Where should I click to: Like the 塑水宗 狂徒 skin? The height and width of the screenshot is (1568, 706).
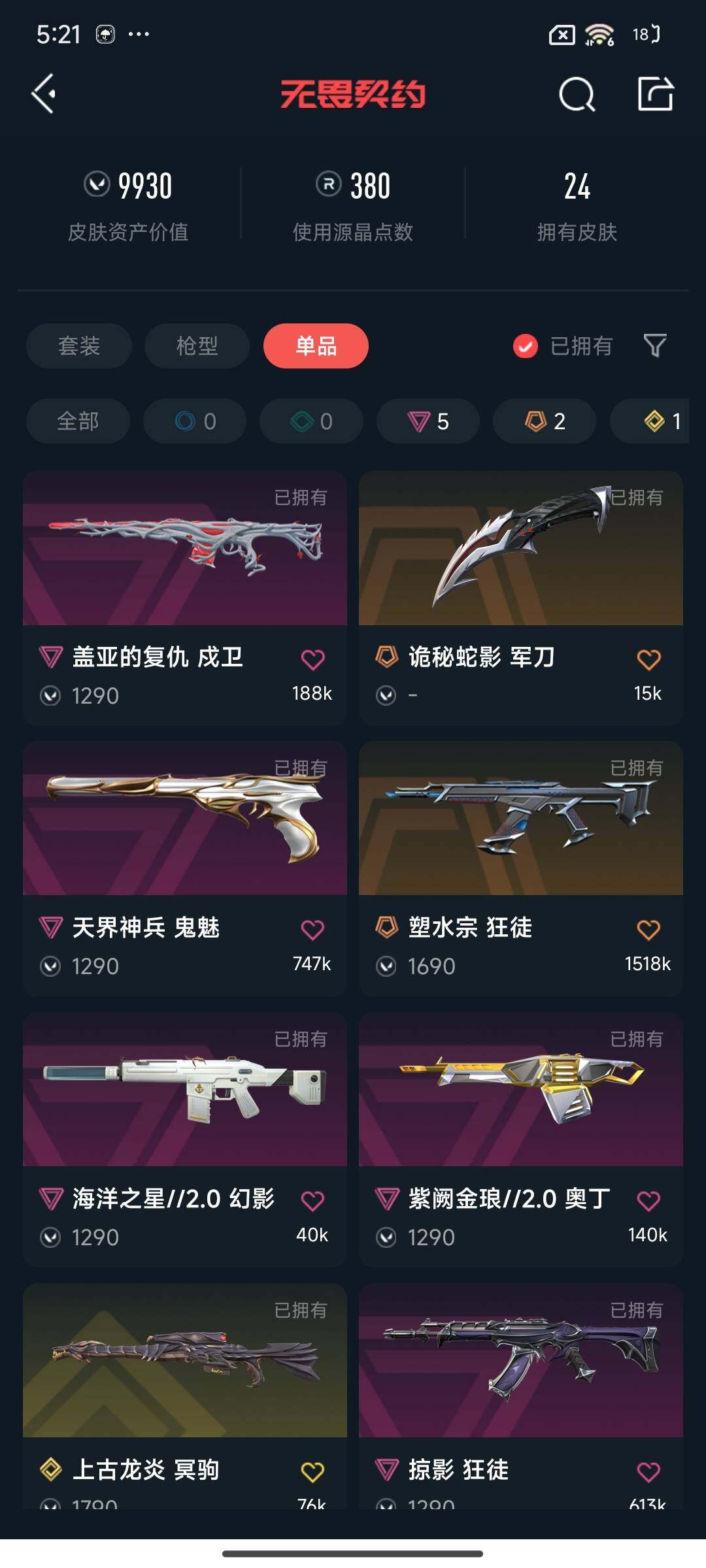click(x=648, y=930)
